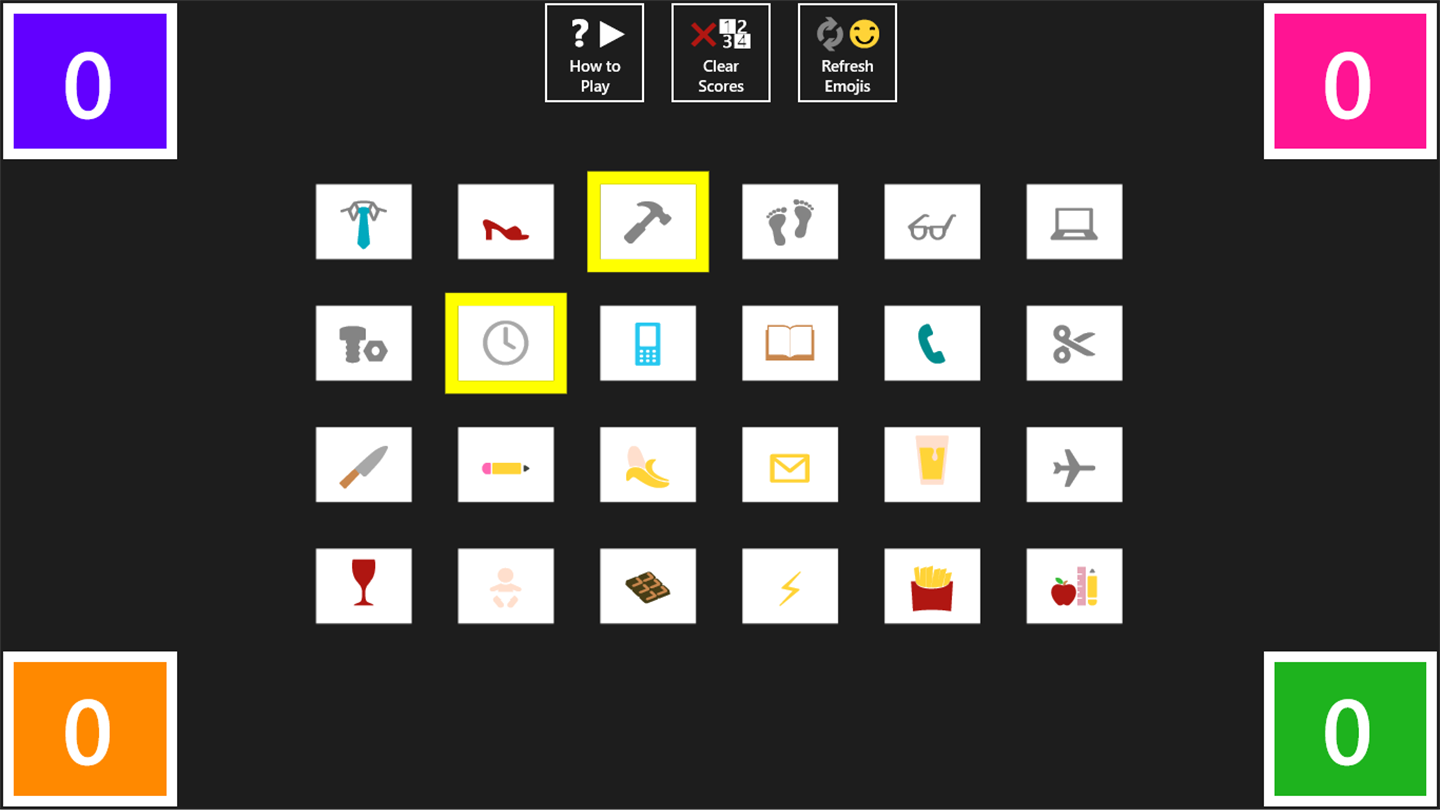Tap the airplane emoji tile
The image size is (1440, 810).
[1074, 465]
